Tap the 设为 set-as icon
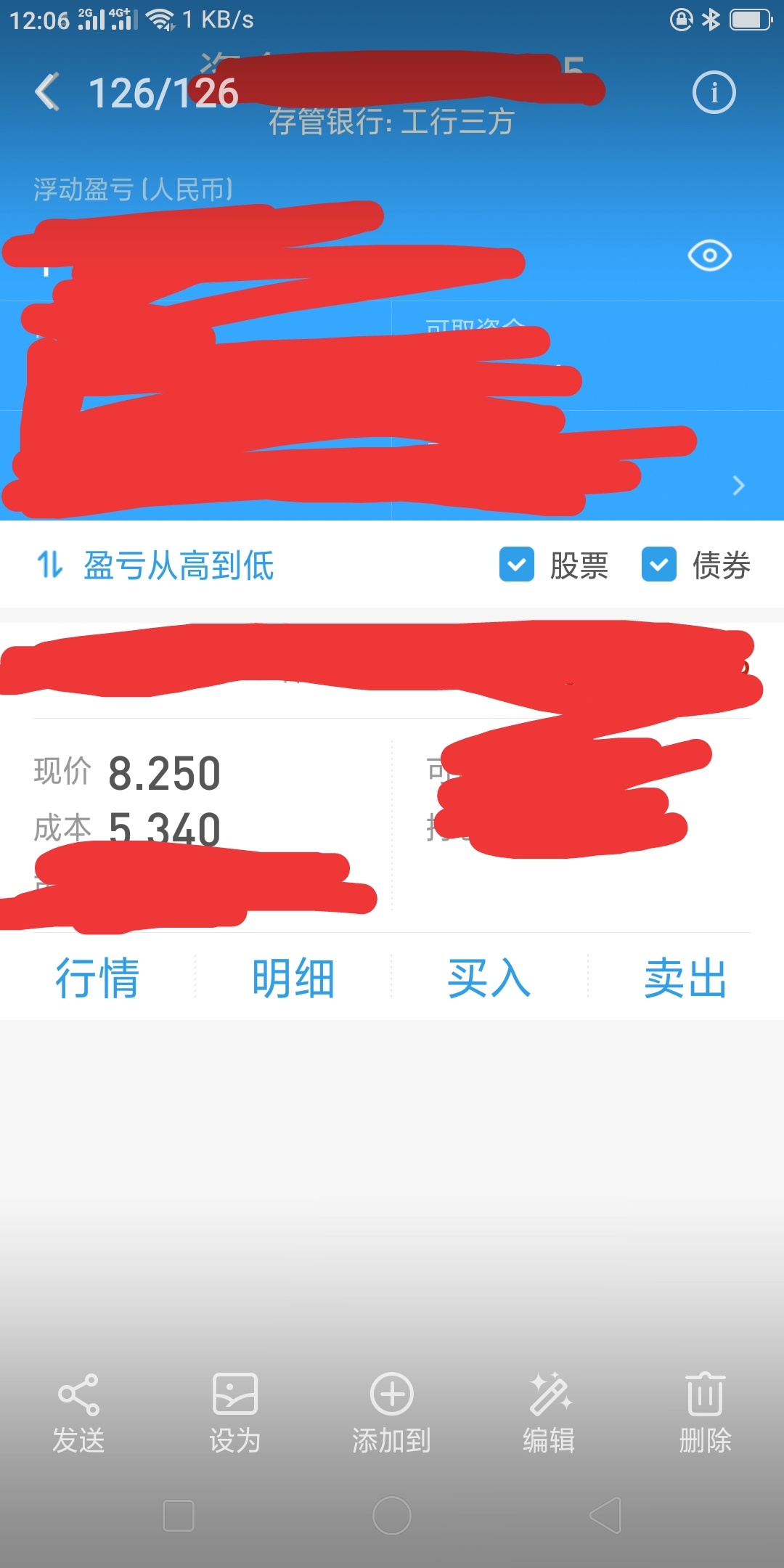 click(x=234, y=1394)
